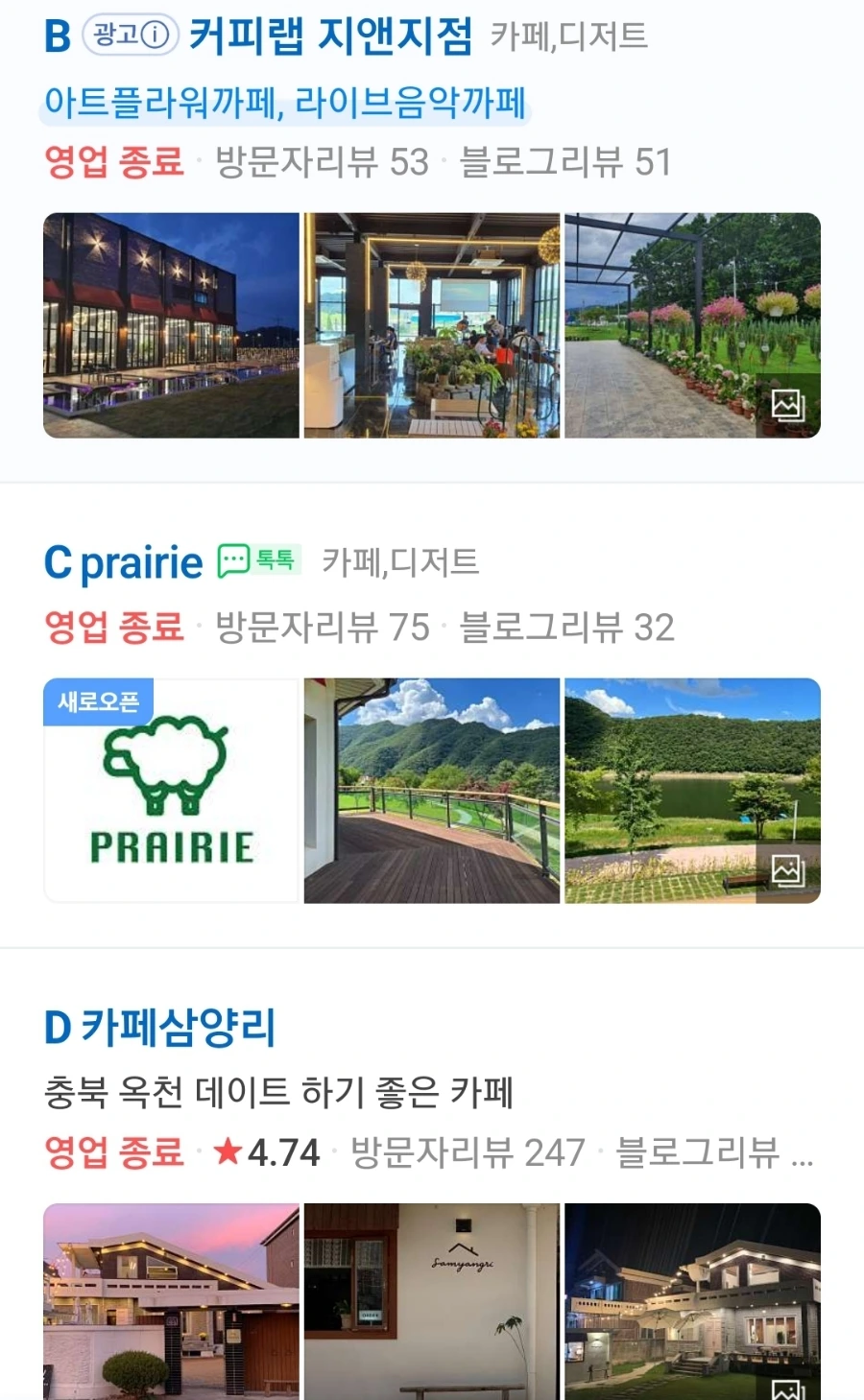This screenshot has height=1400, width=864.
Task: Click the star rating icon beside 4.74
Action: tap(228, 1153)
